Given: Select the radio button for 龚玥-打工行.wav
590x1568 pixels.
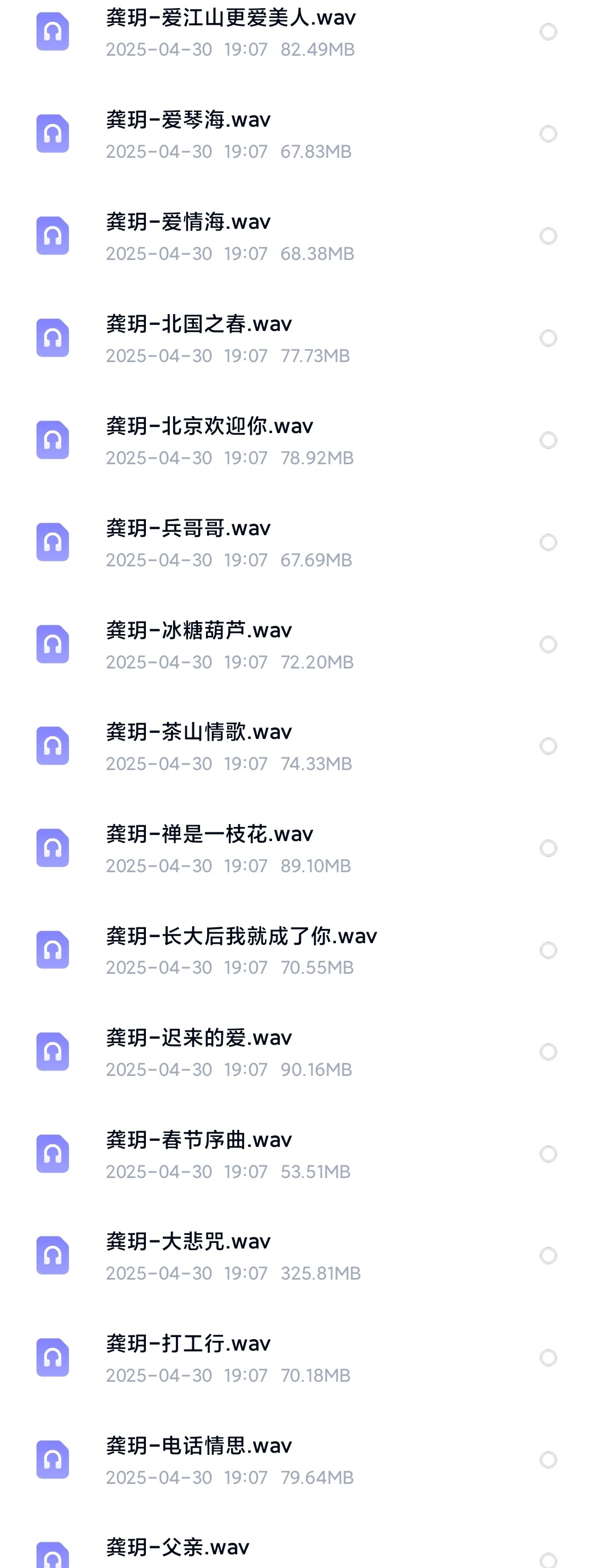Looking at the screenshot, I should click(548, 1358).
